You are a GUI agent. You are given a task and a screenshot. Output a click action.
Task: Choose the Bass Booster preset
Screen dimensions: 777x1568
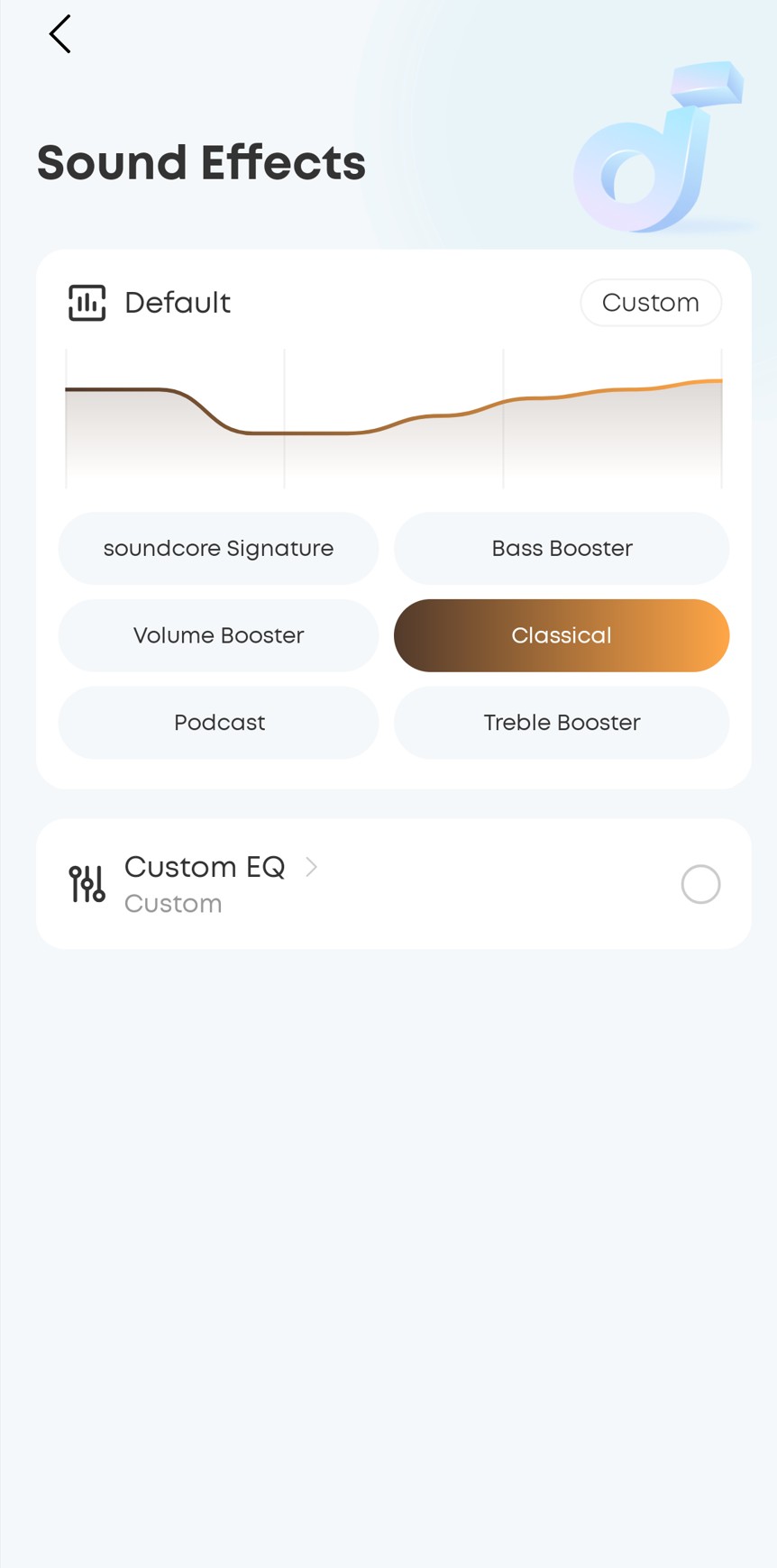(x=562, y=549)
